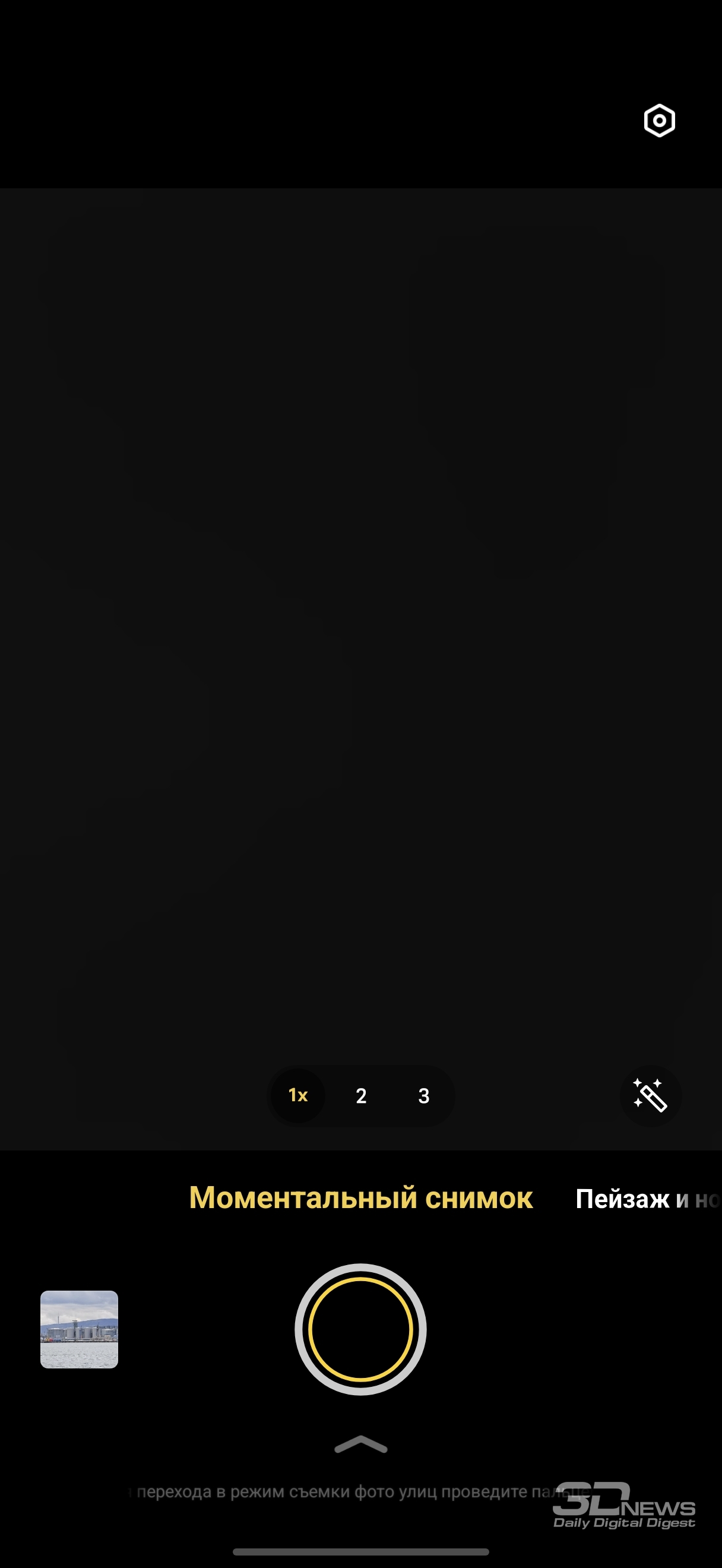The image size is (722, 1568).
Task: Select 1x zoom level
Action: (297, 1096)
